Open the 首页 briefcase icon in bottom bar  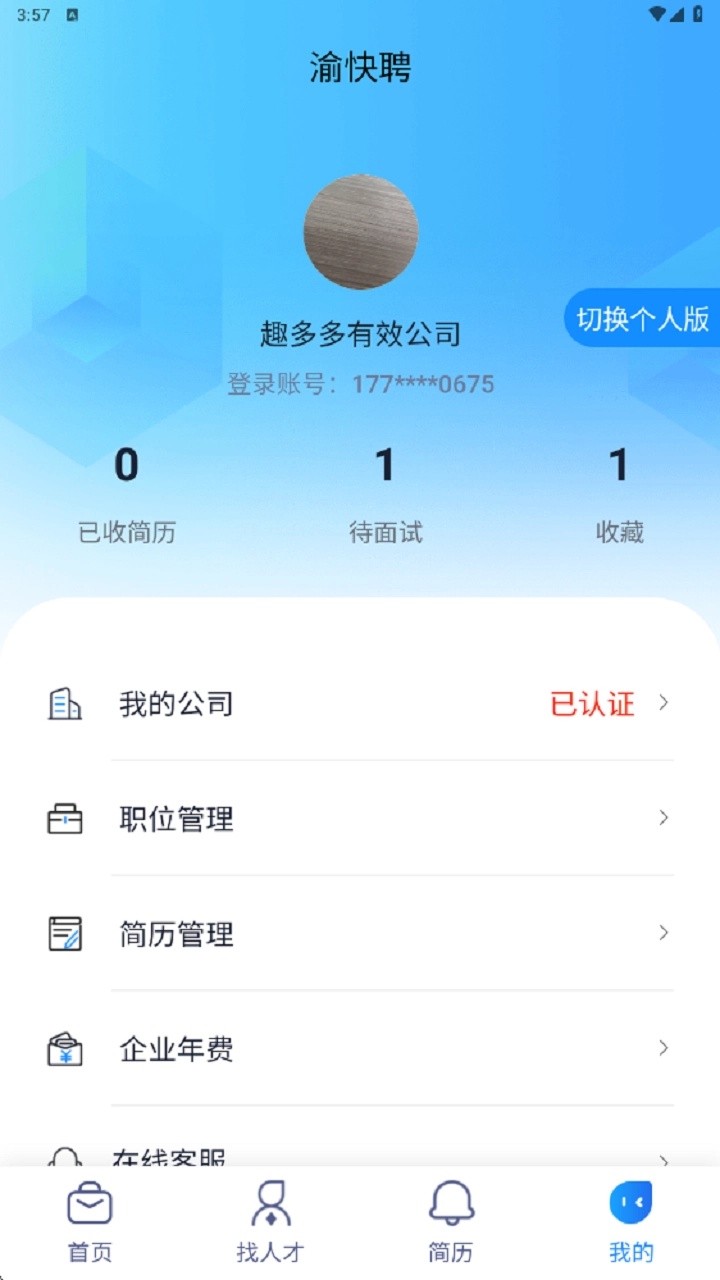point(90,1203)
